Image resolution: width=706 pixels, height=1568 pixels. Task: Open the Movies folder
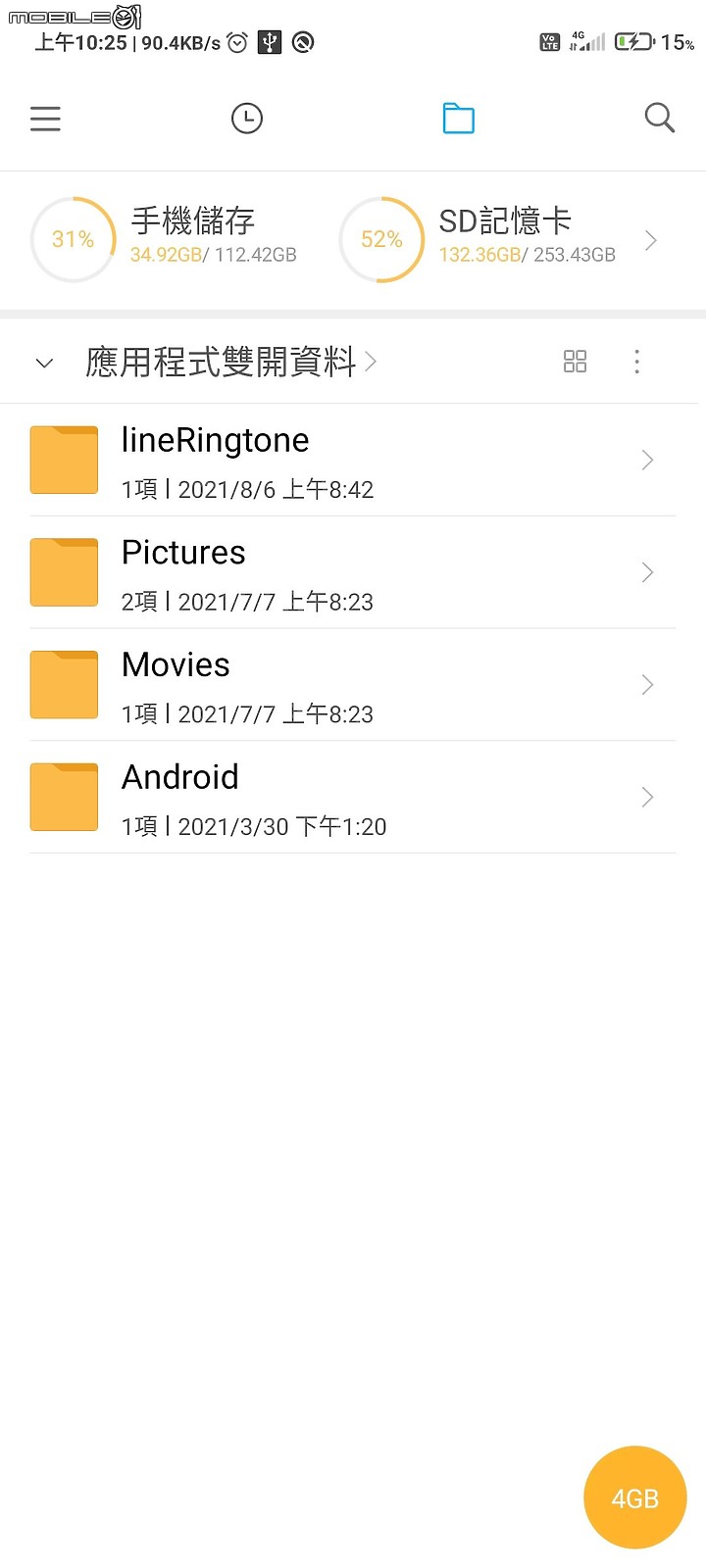(x=353, y=685)
